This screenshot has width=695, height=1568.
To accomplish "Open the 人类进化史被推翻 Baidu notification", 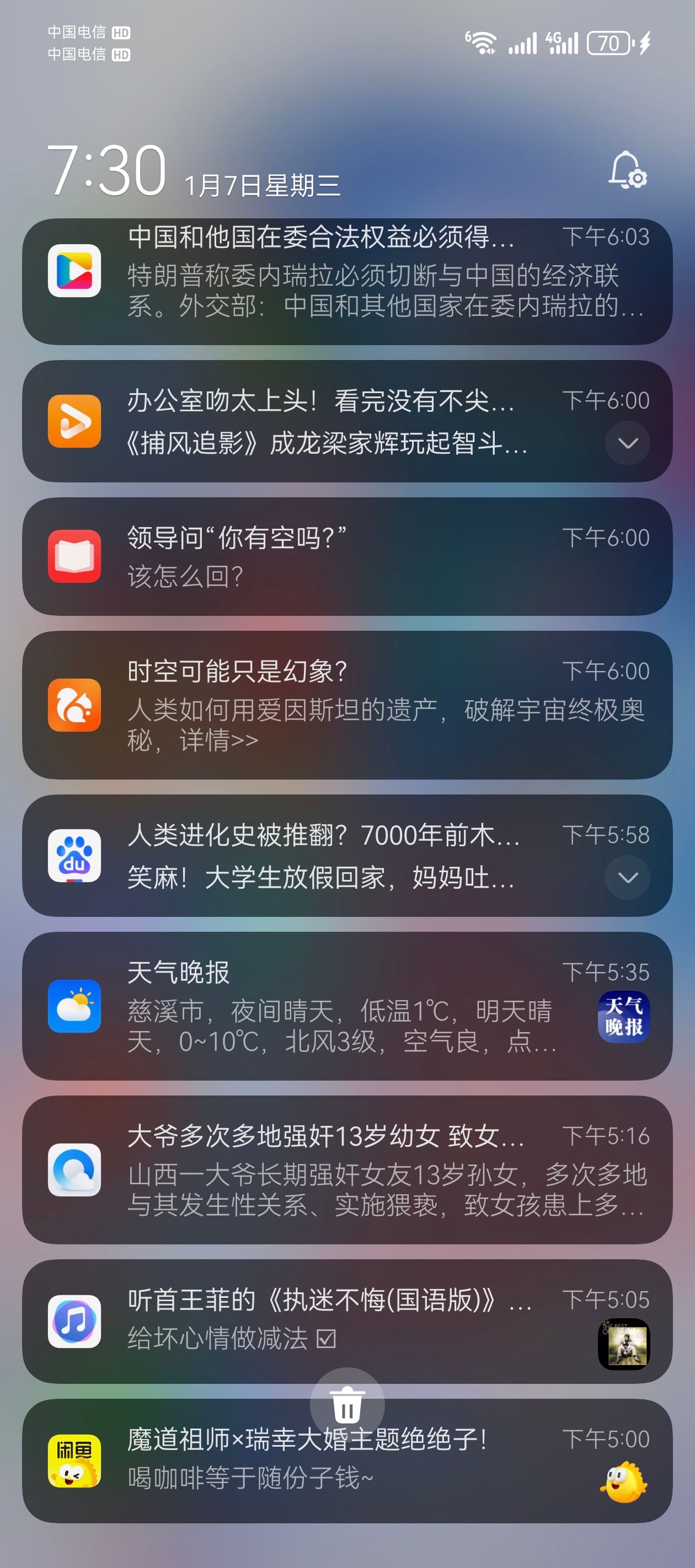I will 347,855.
